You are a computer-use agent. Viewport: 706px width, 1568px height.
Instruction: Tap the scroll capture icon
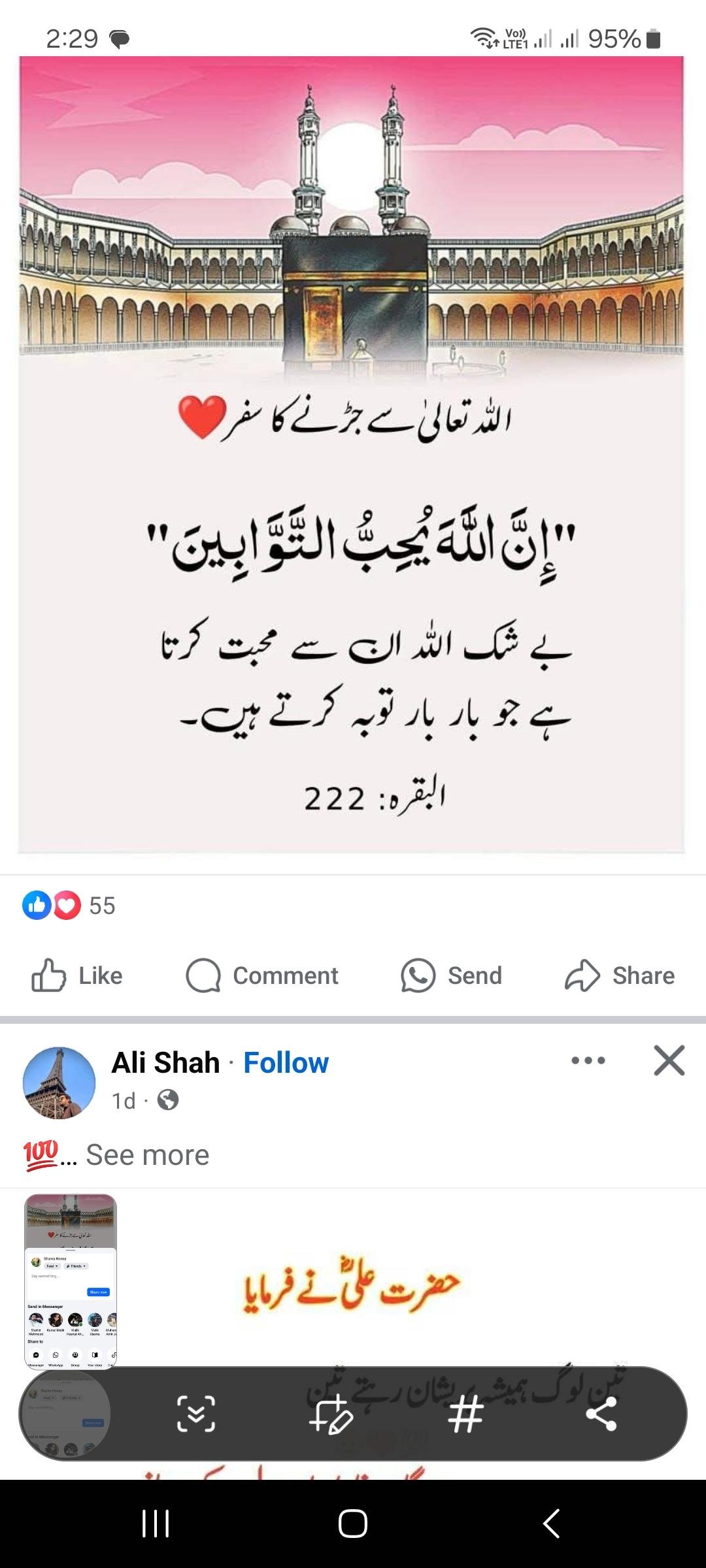196,1414
